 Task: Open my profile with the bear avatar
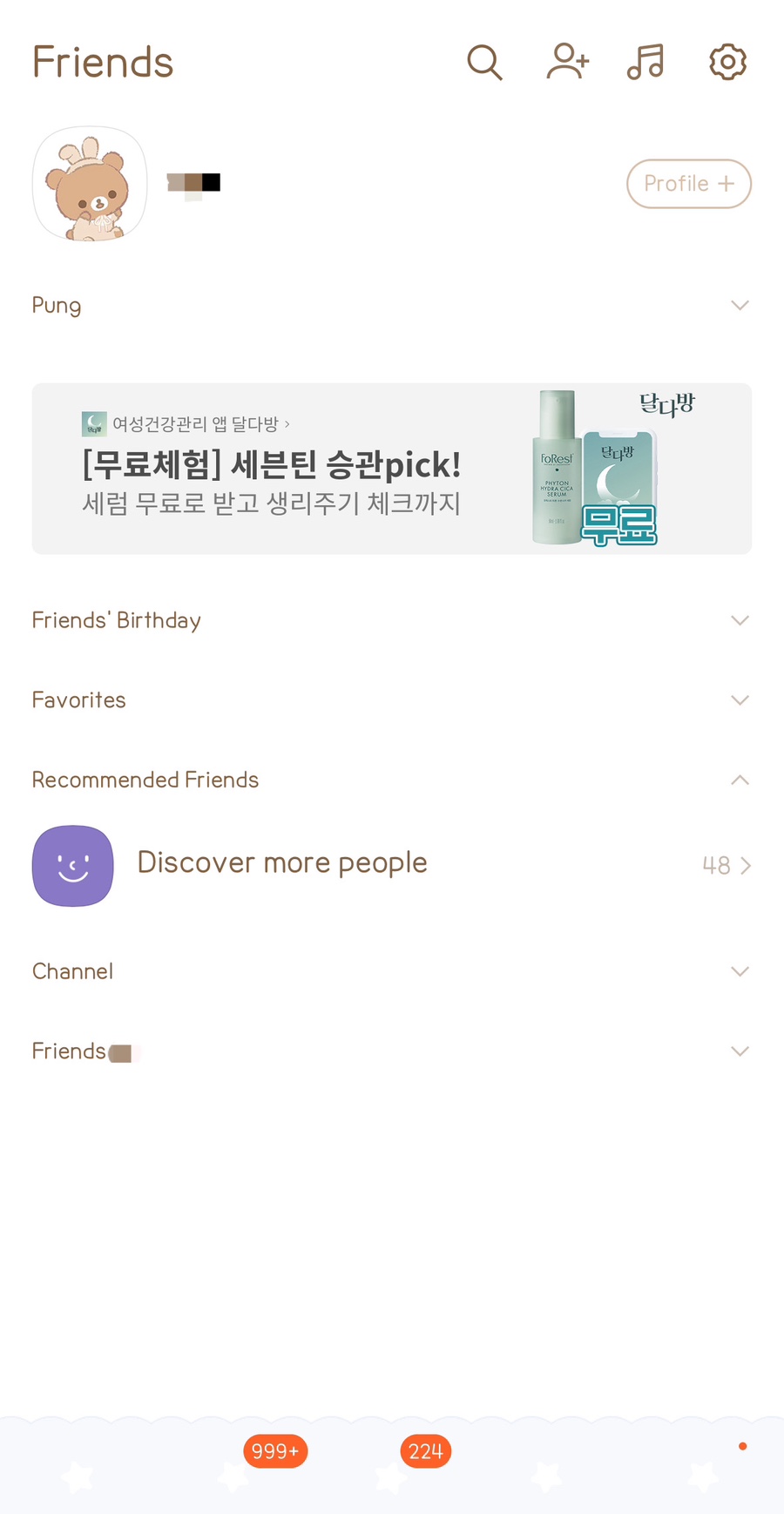tap(90, 184)
